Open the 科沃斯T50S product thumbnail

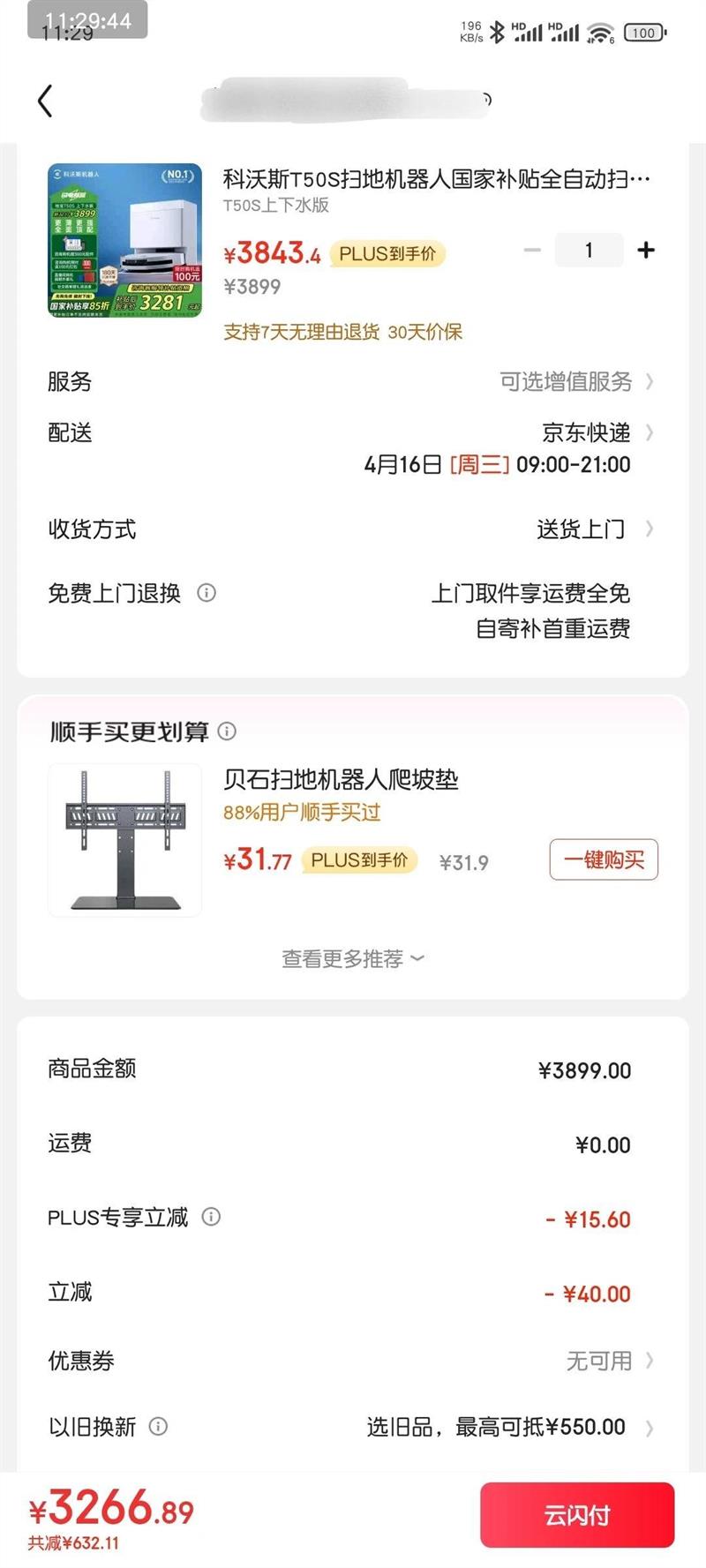click(x=124, y=240)
